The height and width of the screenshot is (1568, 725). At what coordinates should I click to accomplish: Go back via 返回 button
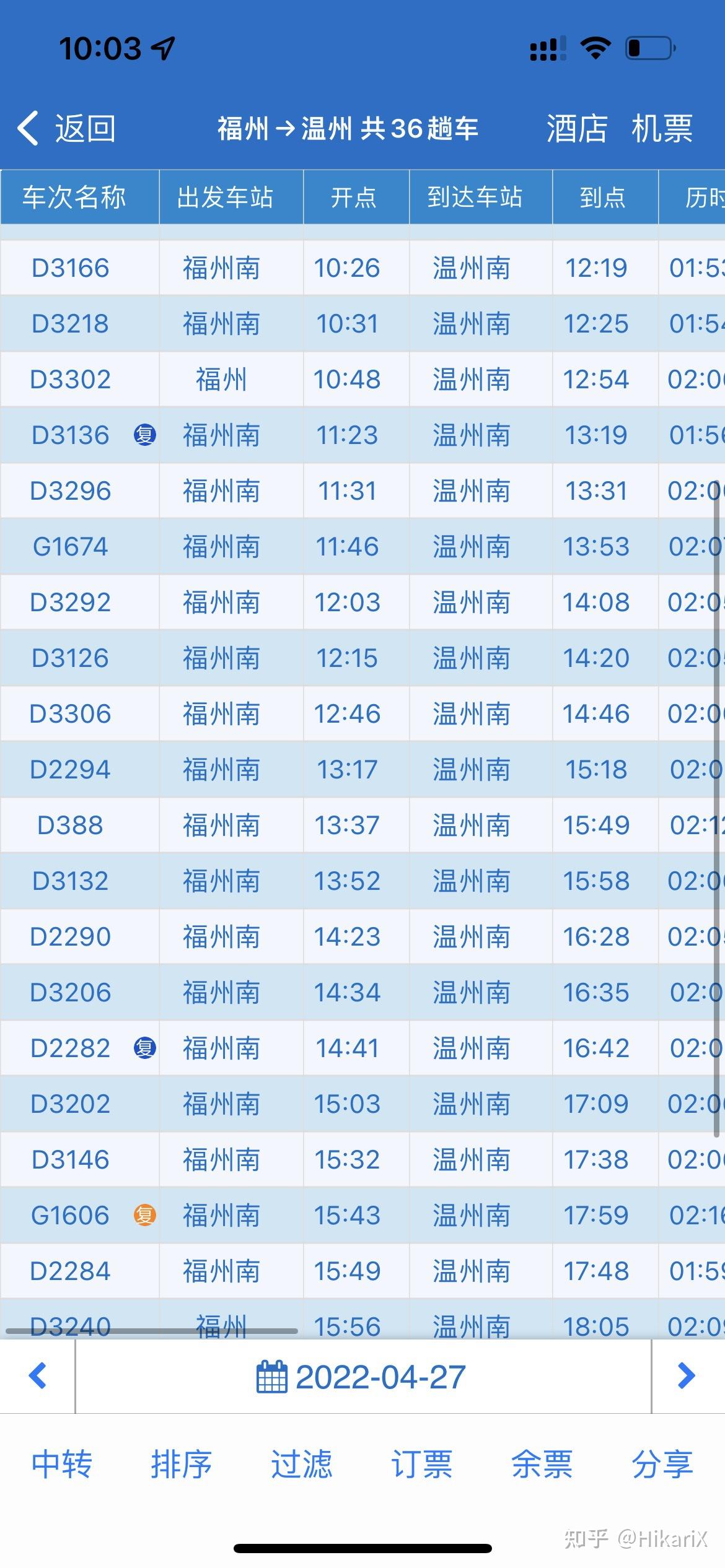pyautogui.click(x=67, y=129)
